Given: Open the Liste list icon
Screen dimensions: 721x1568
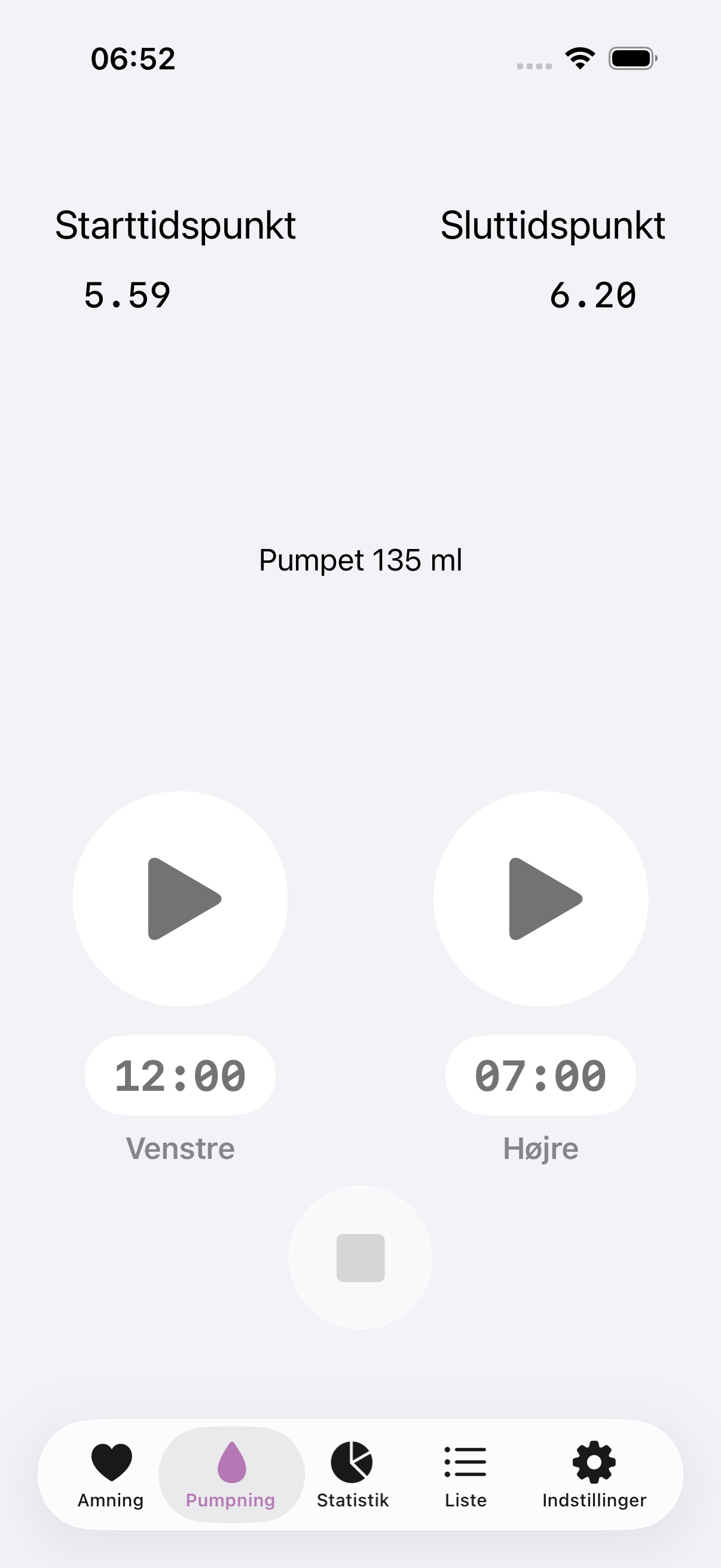Looking at the screenshot, I should [x=465, y=1461].
